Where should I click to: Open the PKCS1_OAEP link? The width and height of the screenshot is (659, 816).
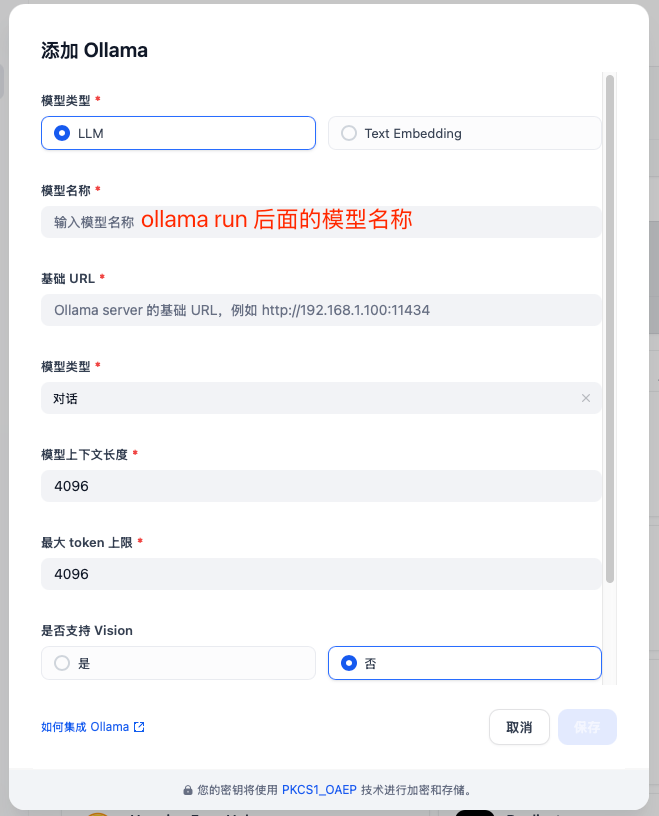point(319,789)
